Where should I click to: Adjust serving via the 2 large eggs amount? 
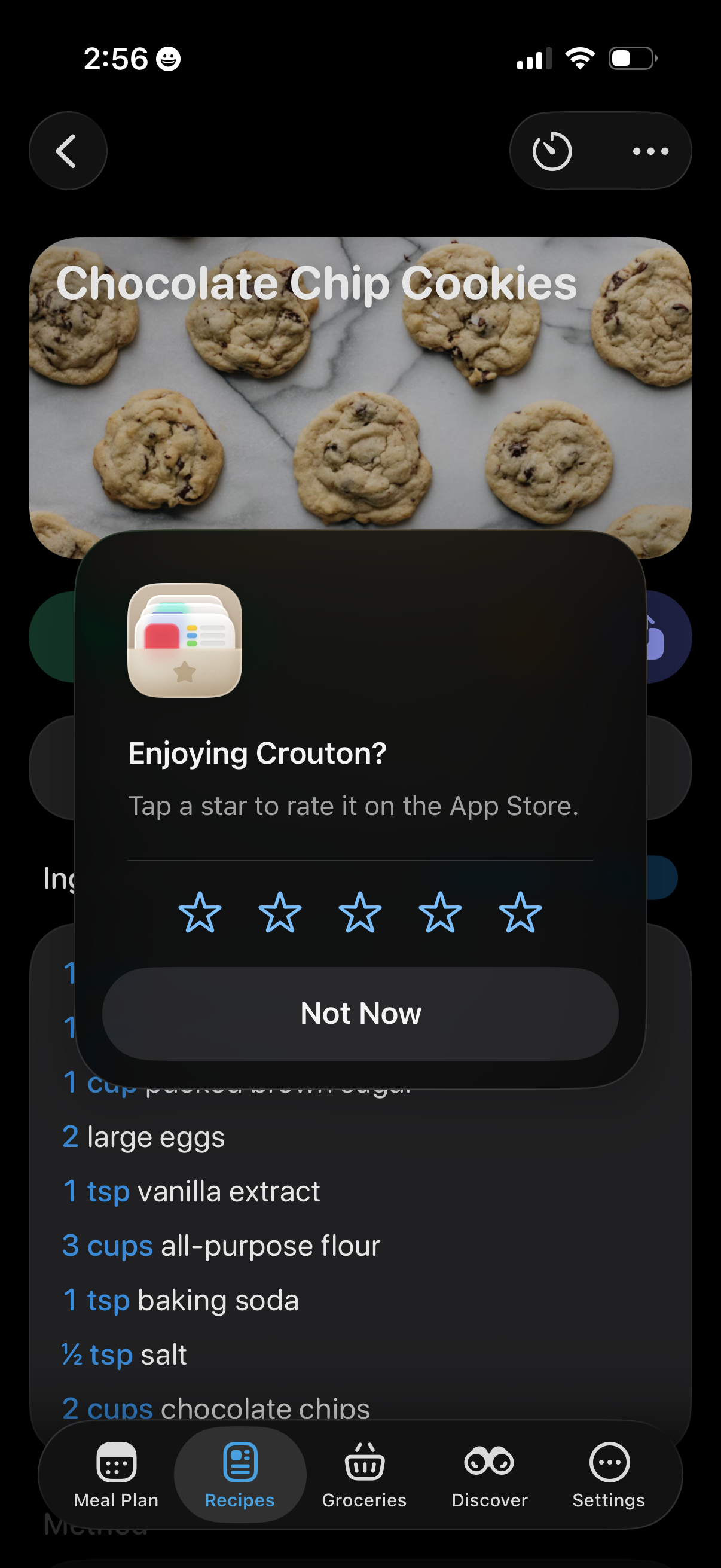point(71,1137)
